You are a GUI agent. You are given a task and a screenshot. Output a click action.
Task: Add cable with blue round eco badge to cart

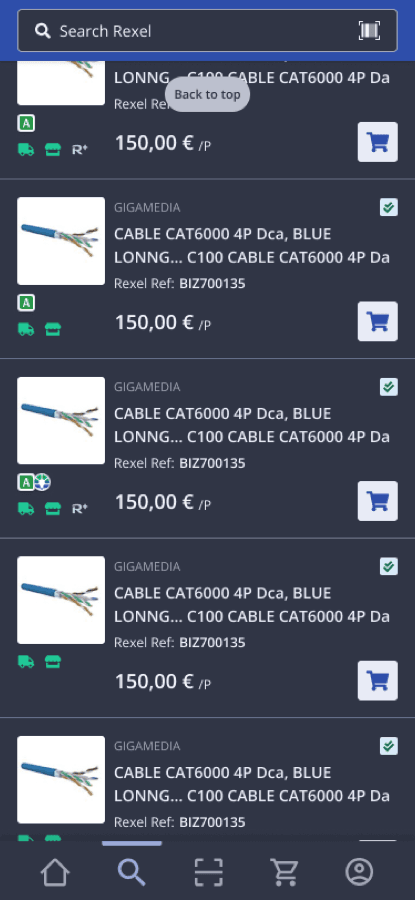click(x=378, y=501)
